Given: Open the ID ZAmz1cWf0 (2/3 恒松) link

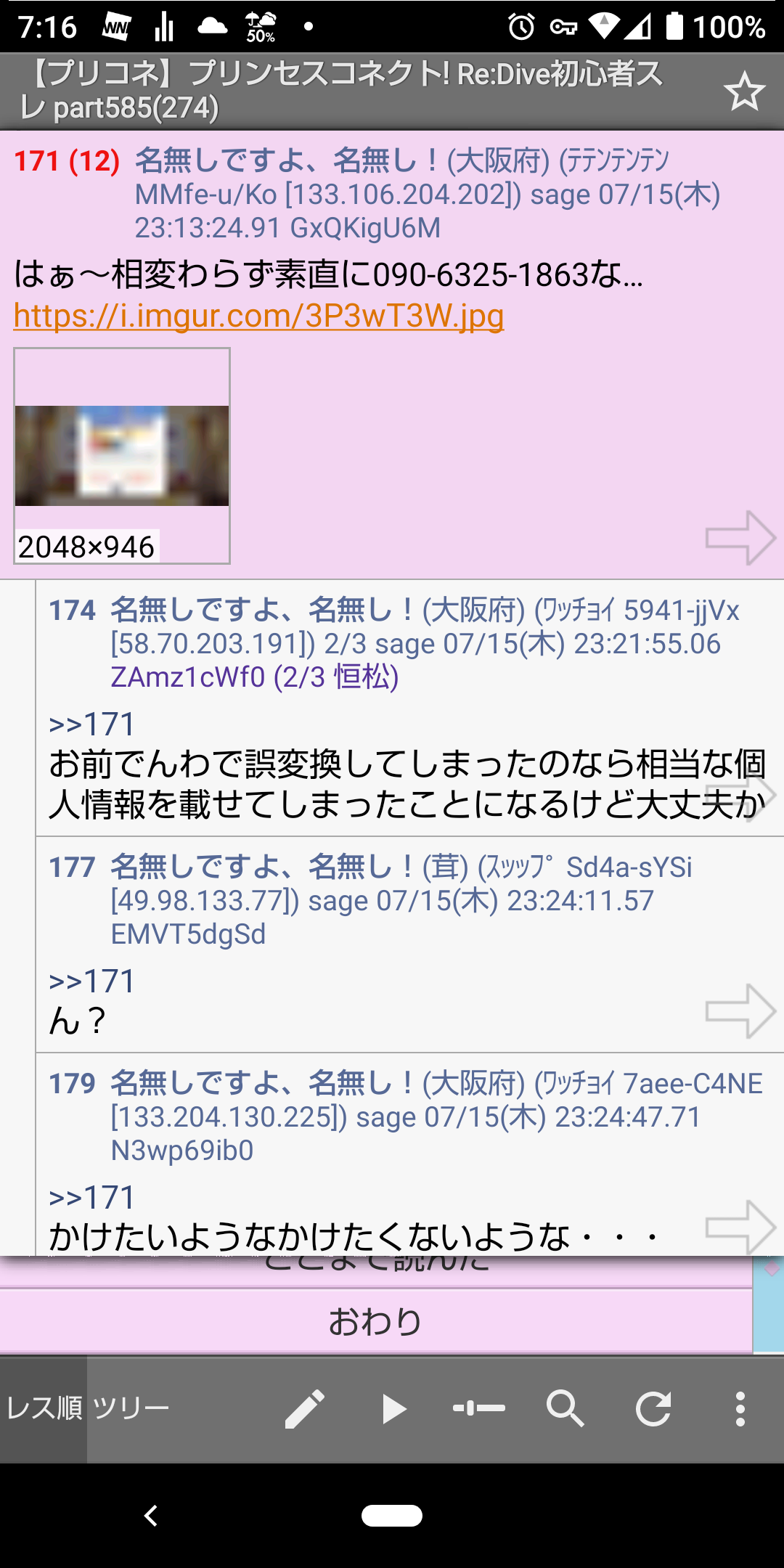Looking at the screenshot, I should 255,677.
